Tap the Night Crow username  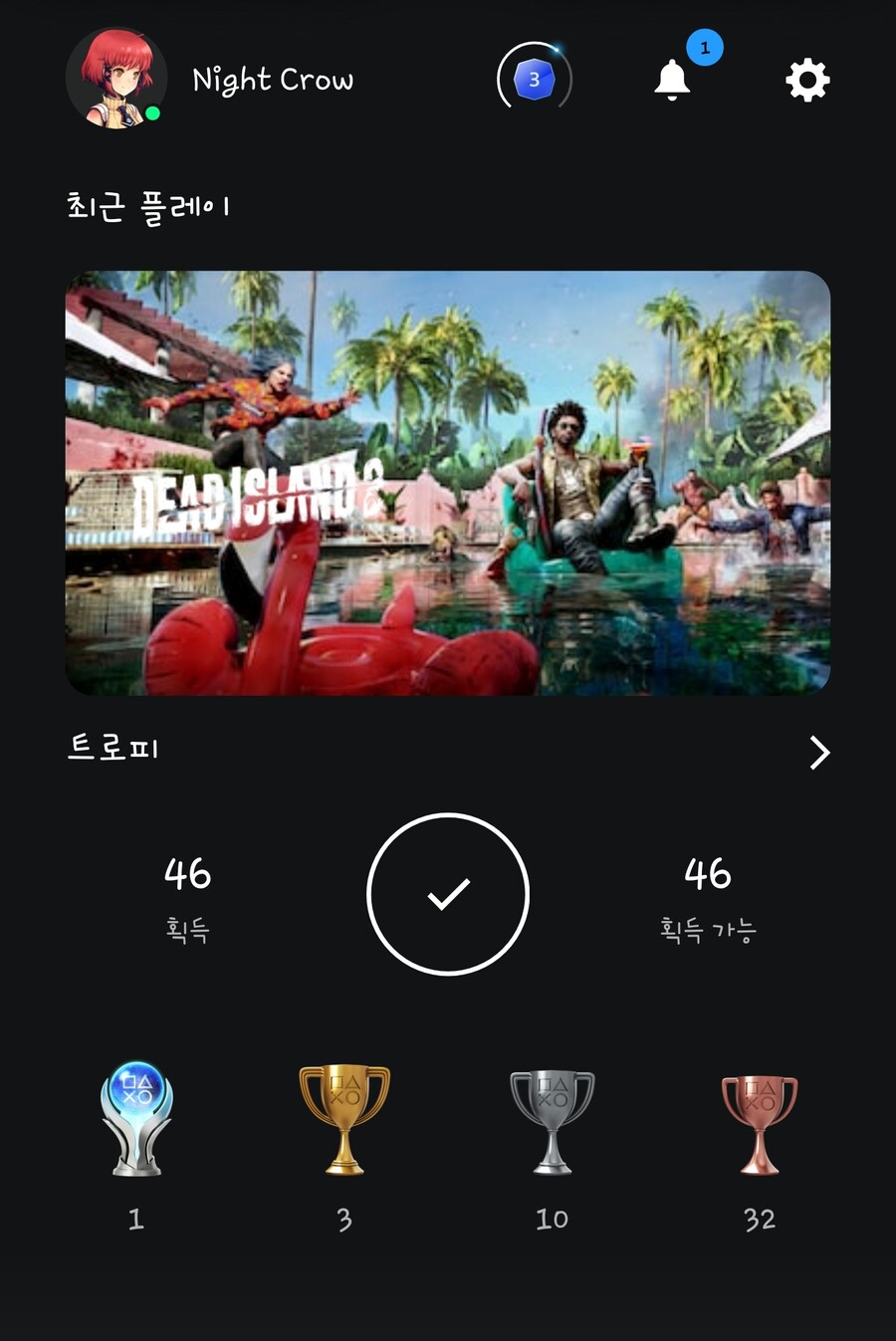(274, 80)
